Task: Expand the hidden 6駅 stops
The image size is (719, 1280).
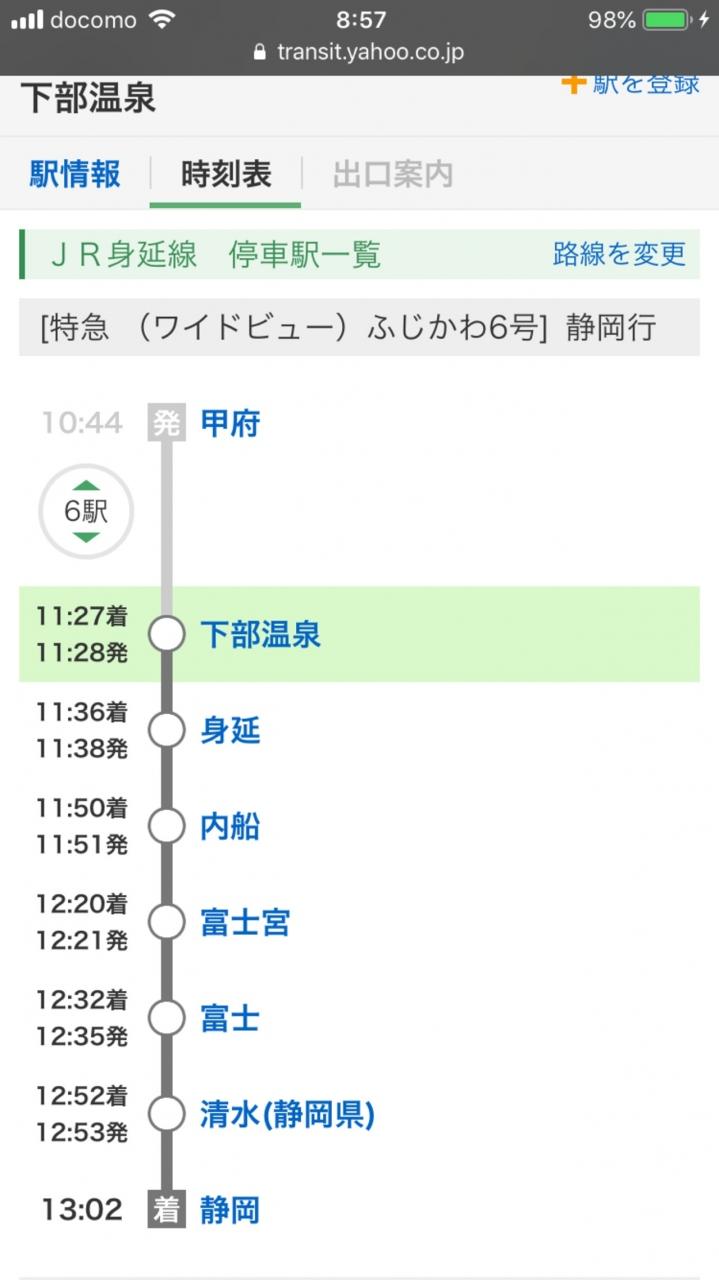Action: click(86, 512)
